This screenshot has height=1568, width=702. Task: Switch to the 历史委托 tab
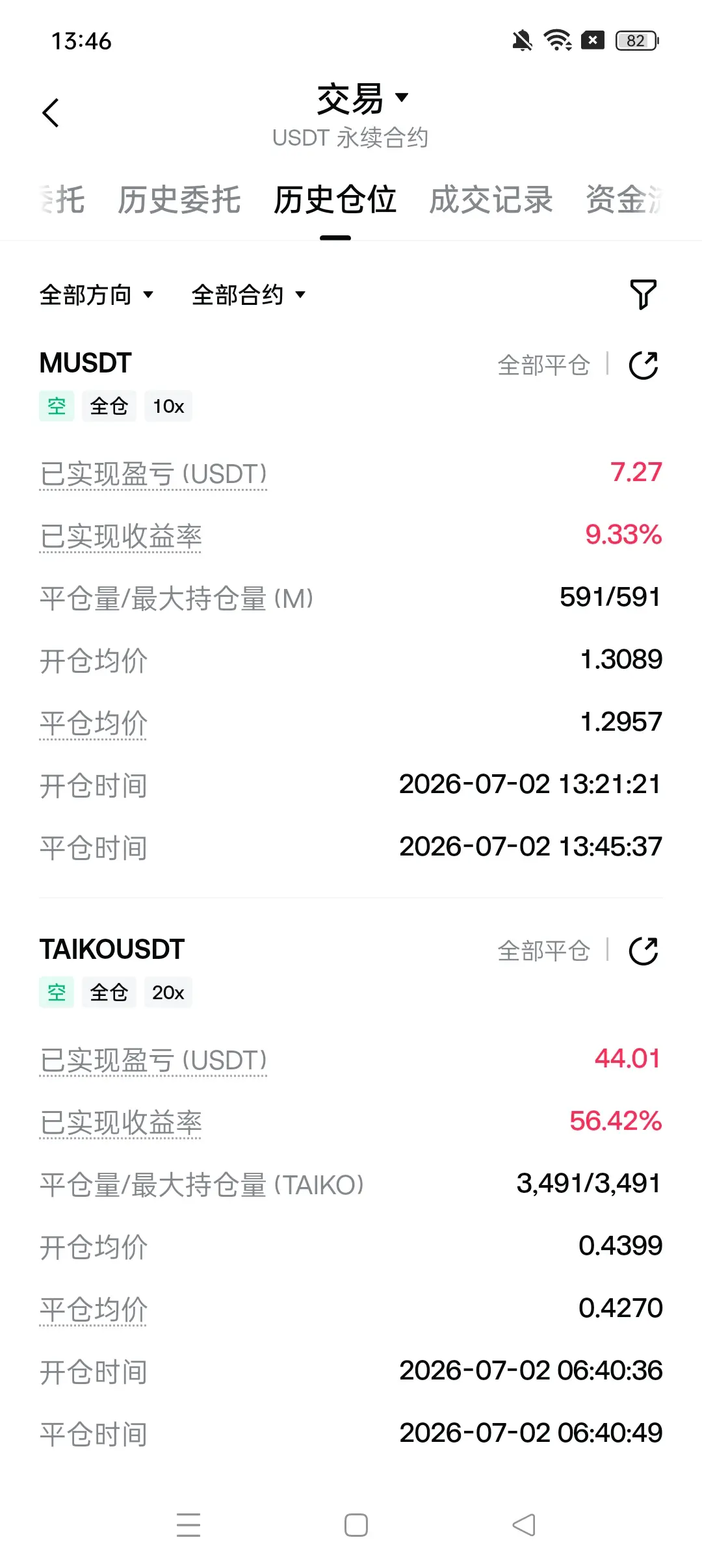179,200
